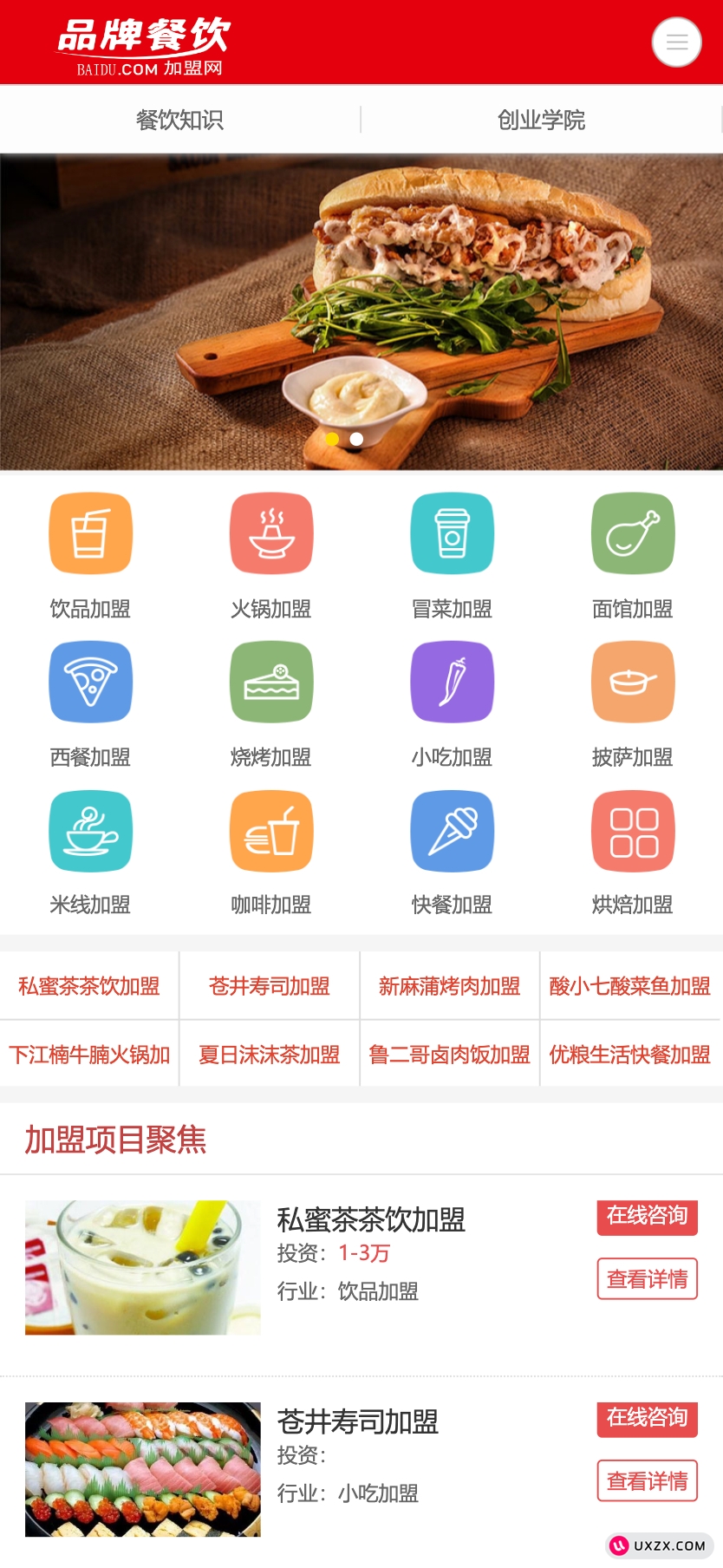Tap 在线咨询 for 苍井寿司加盟
Image resolution: width=723 pixels, height=1568 pixels.
pyautogui.click(x=647, y=1418)
